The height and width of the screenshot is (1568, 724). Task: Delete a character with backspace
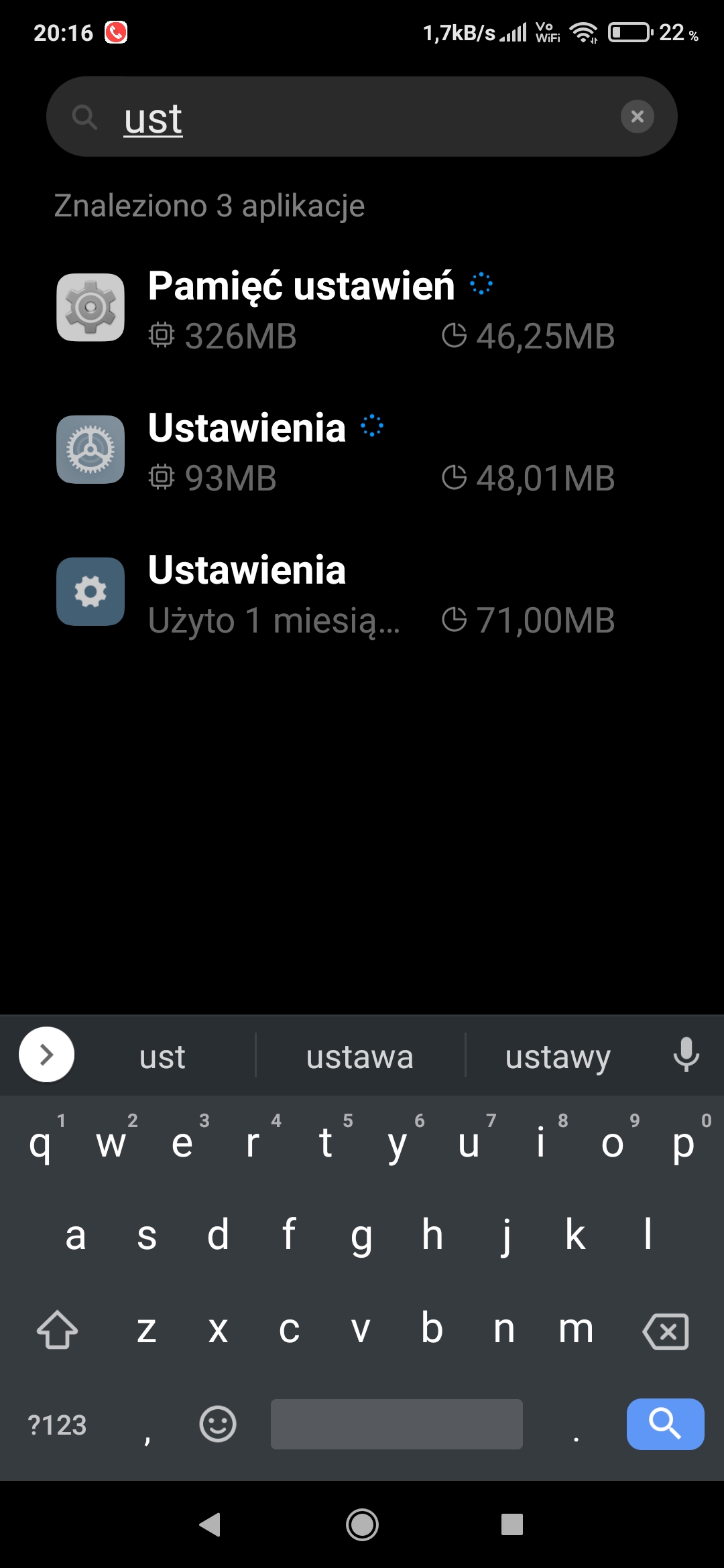point(665,1331)
